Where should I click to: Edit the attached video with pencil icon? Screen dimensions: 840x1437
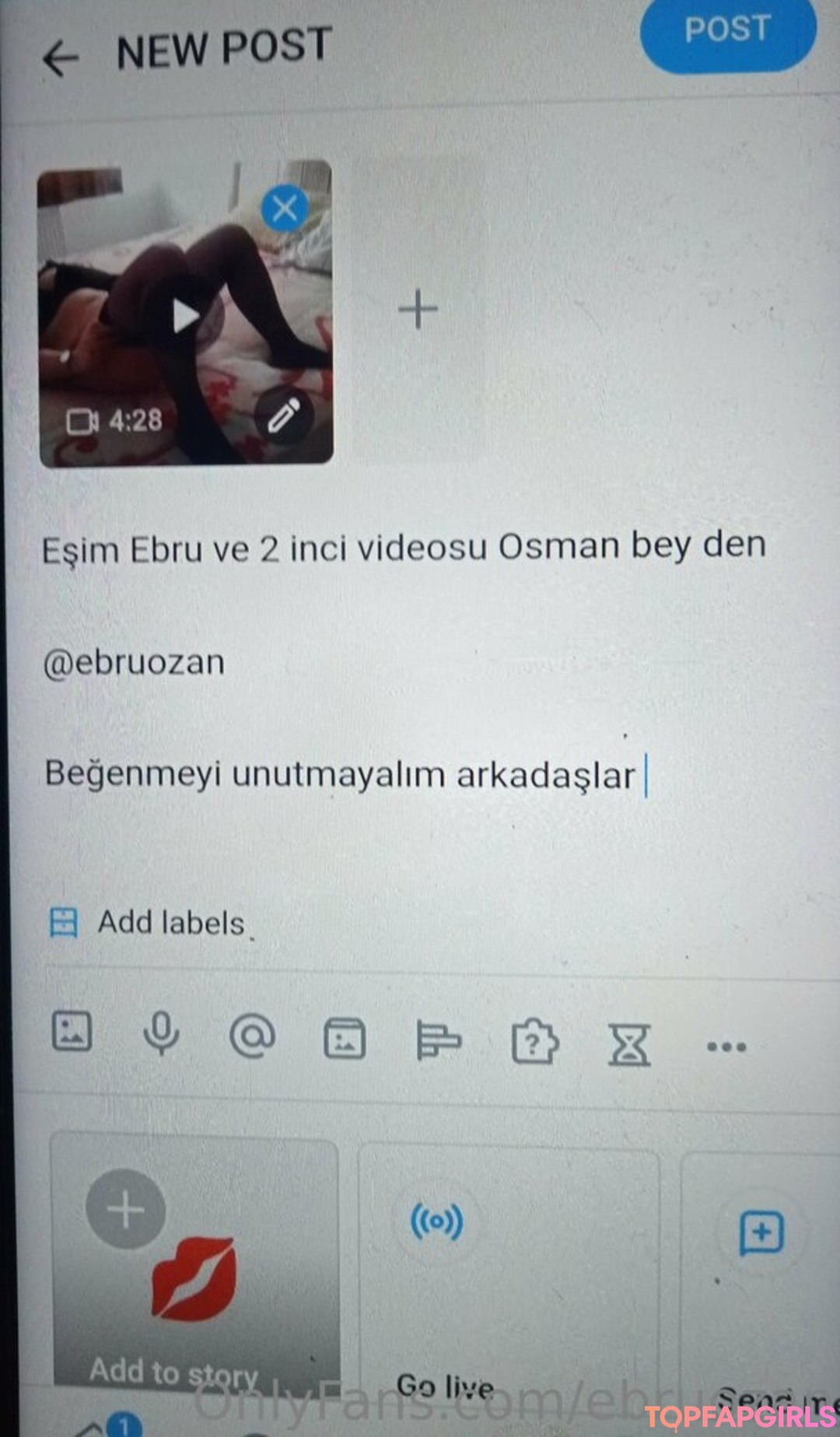[284, 416]
